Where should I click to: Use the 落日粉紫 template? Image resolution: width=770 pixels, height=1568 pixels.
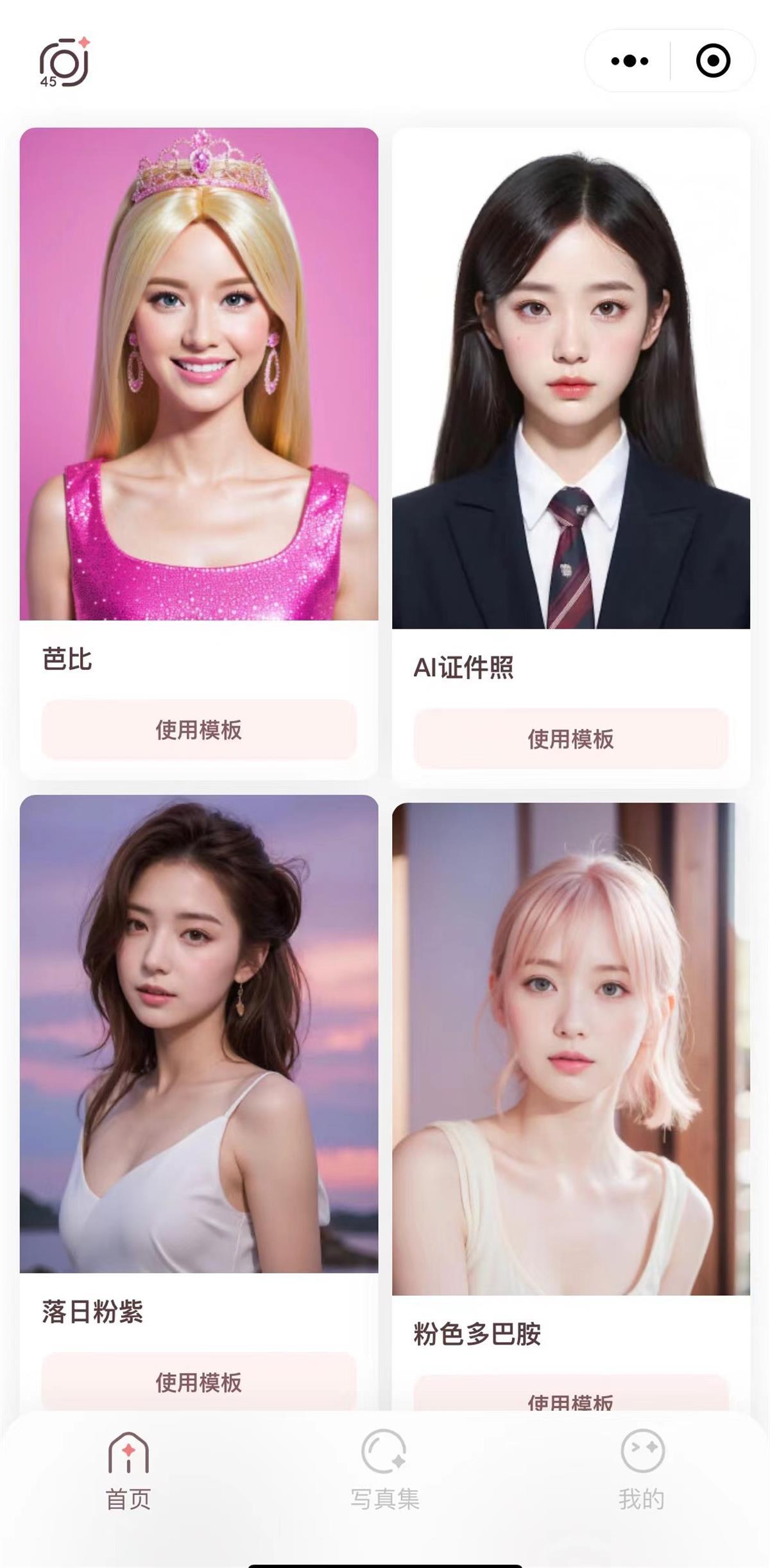[199, 1382]
